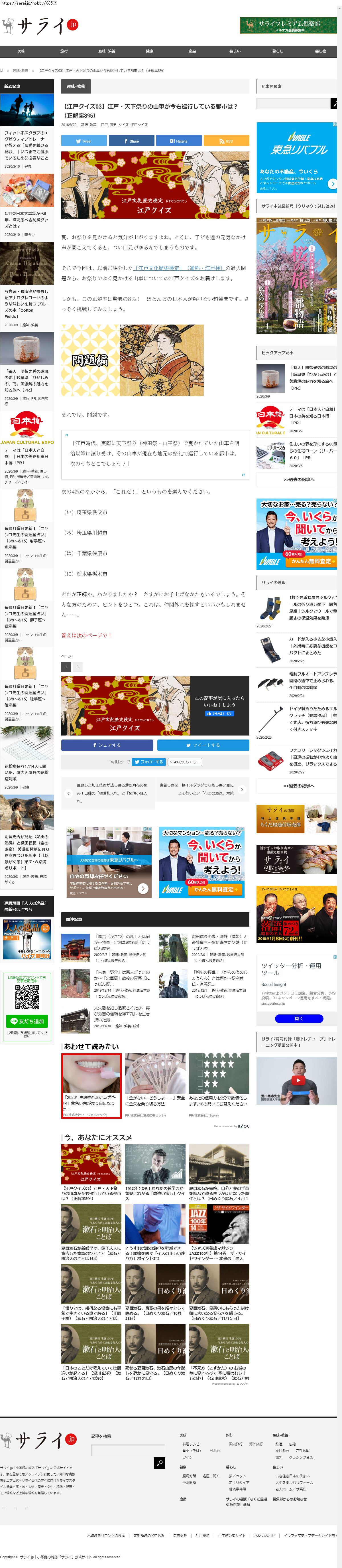Image resolution: width=342 pixels, height=1568 pixels.
Task: Open >>過去の記事へ link under ピックアップ記事
Action: [x=299, y=480]
